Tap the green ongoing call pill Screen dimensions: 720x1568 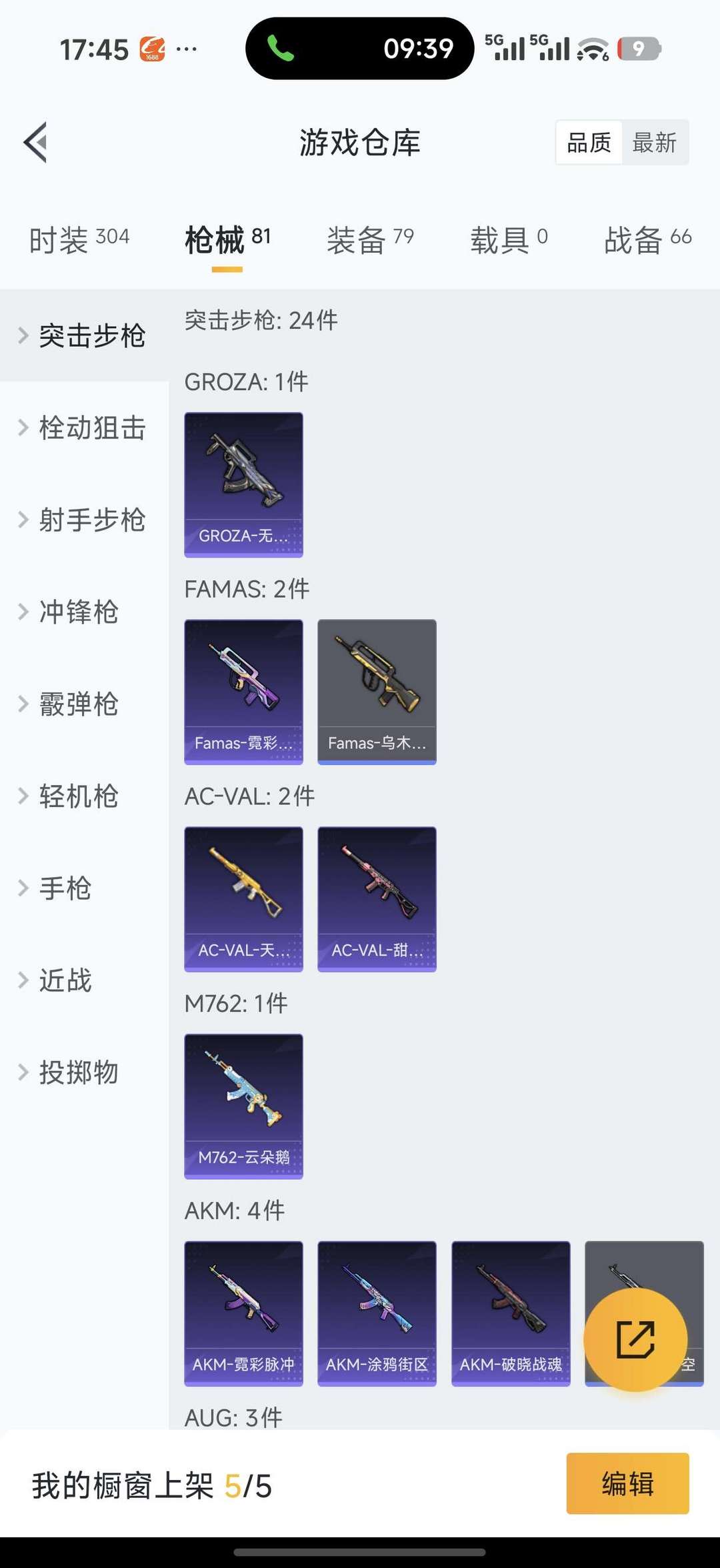357,48
